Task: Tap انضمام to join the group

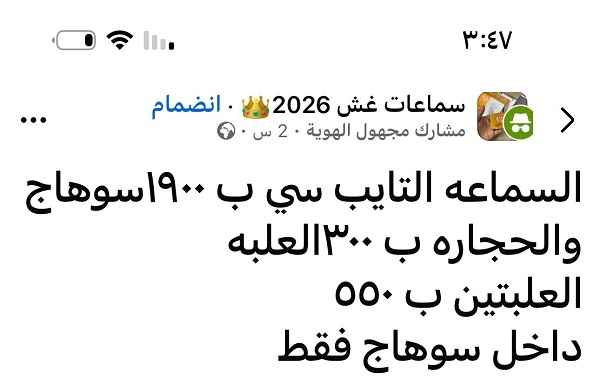Action: pos(186,105)
